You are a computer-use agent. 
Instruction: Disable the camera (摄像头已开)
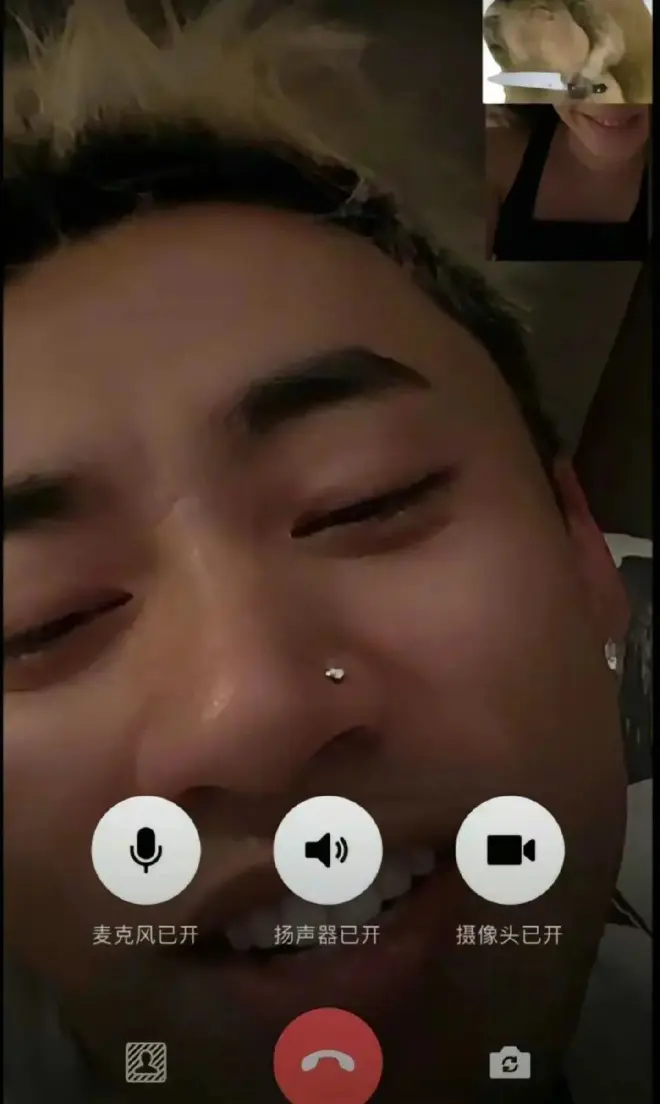[x=510, y=850]
